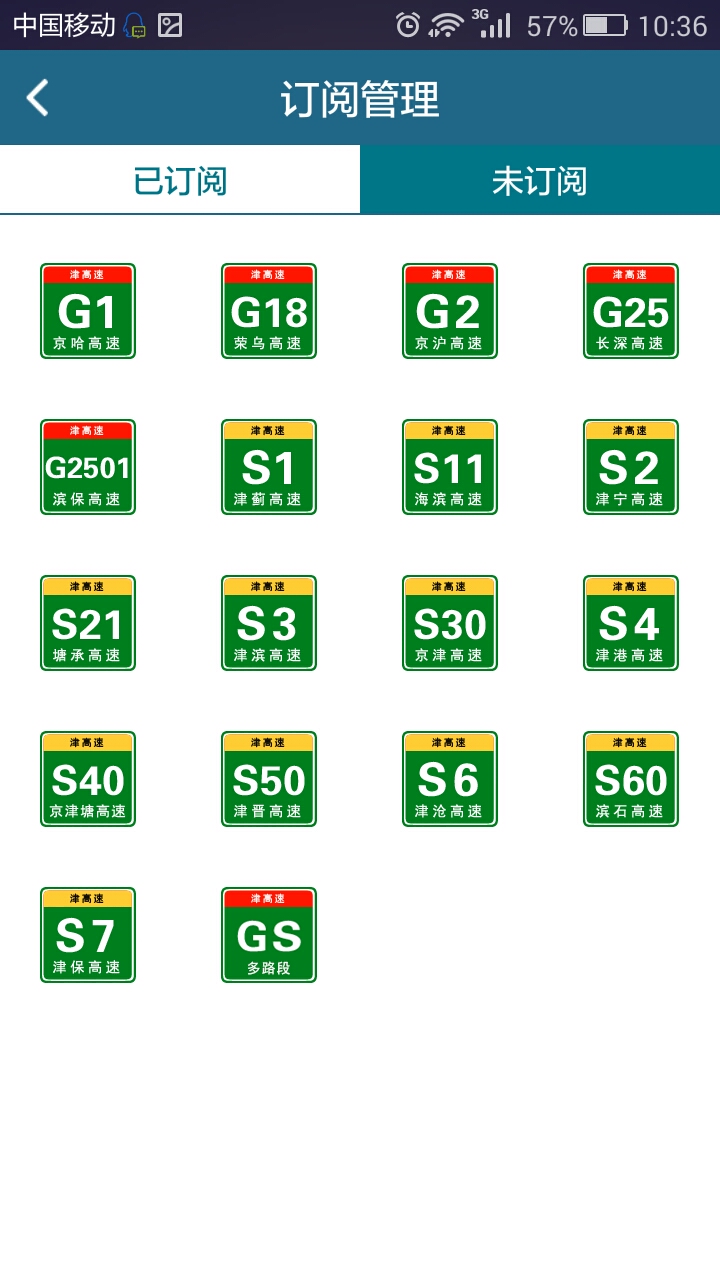The image size is (720, 1280).
Task: Open the S1 津蓟高速 tile
Action: 269,467
